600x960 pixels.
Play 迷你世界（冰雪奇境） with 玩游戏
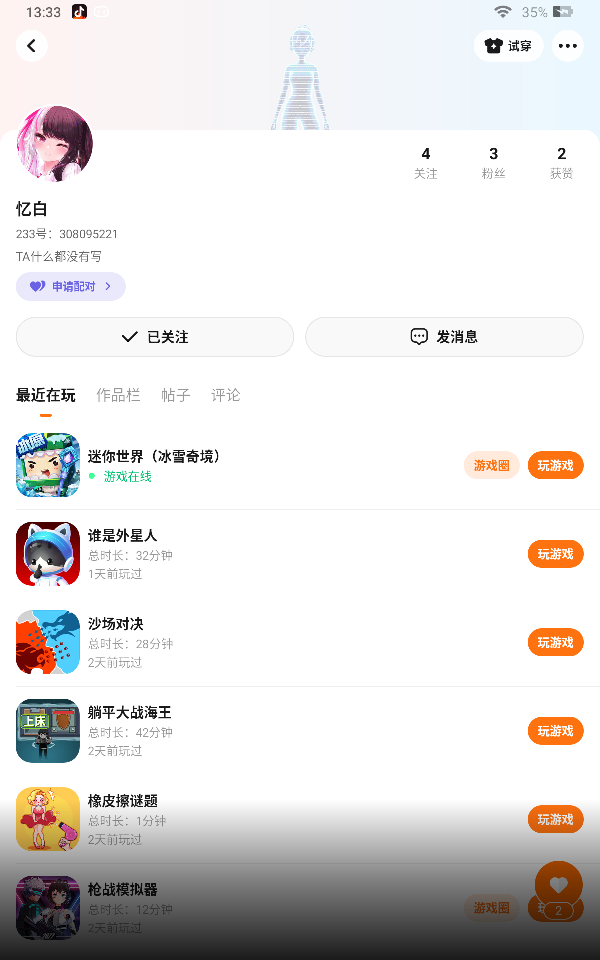point(555,465)
